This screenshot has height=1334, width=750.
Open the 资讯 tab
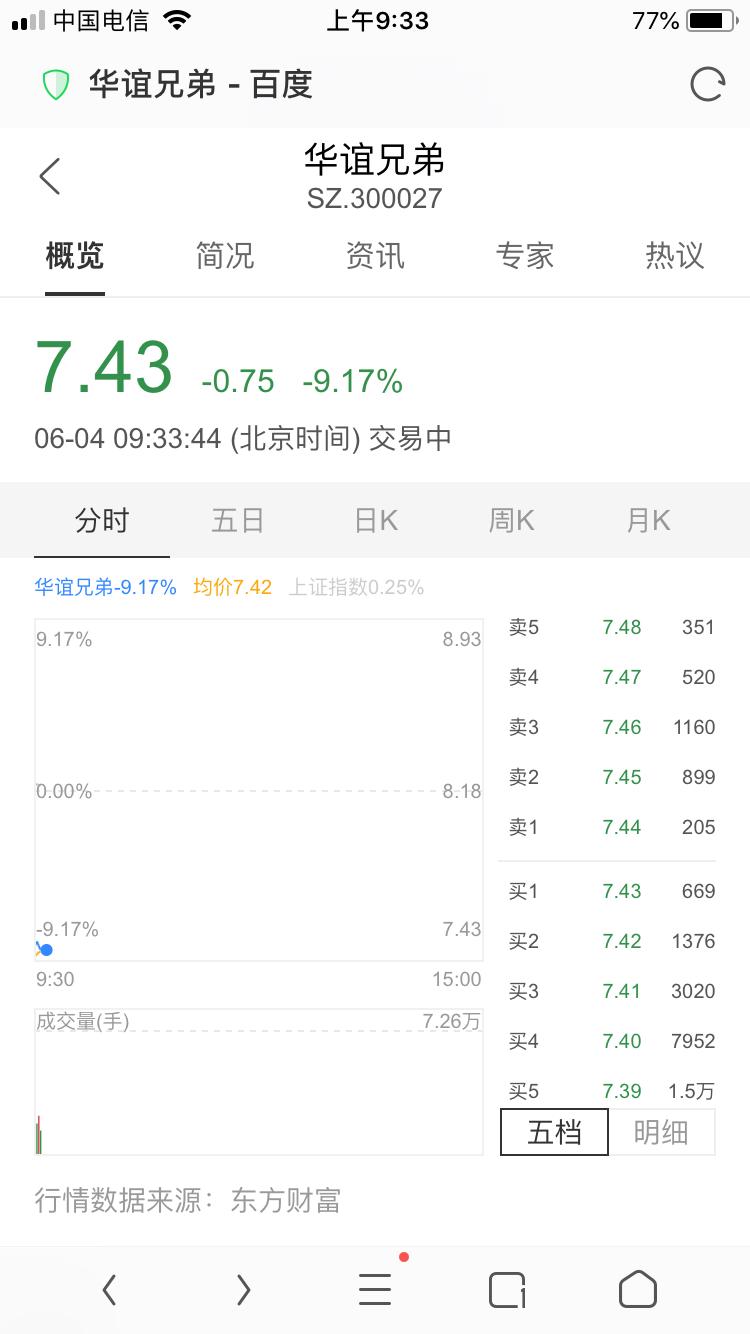pyautogui.click(x=375, y=256)
